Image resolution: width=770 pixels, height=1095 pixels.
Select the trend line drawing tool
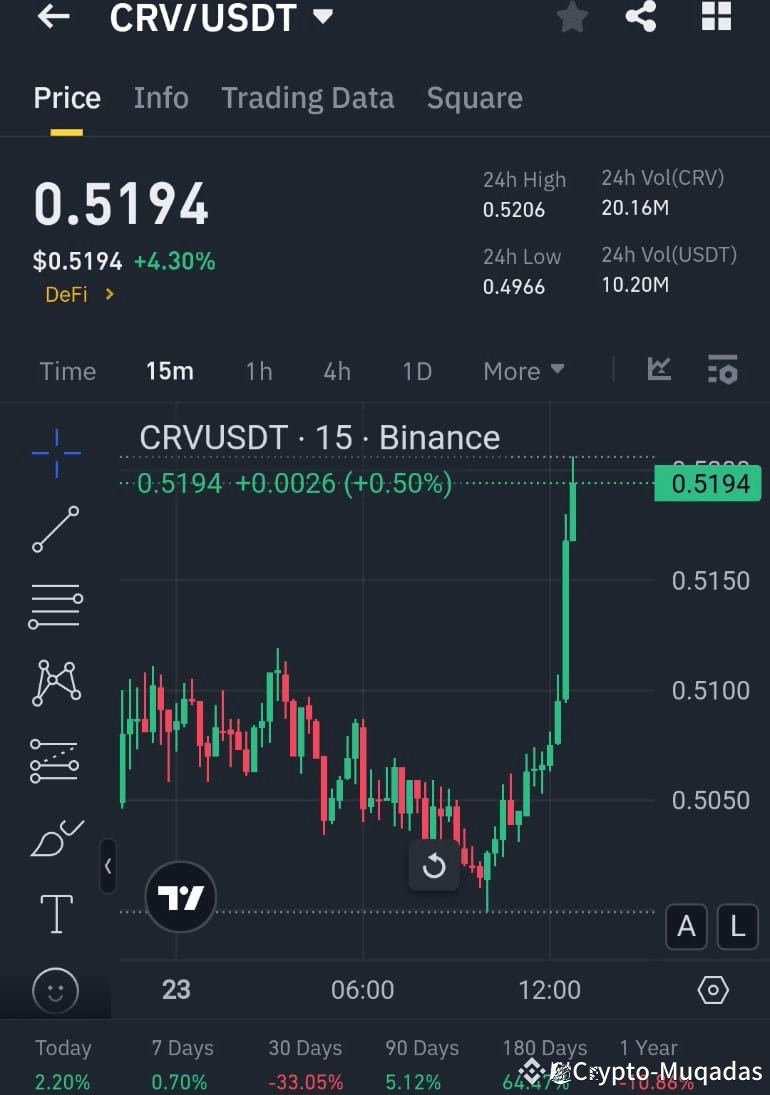pyautogui.click(x=55, y=529)
